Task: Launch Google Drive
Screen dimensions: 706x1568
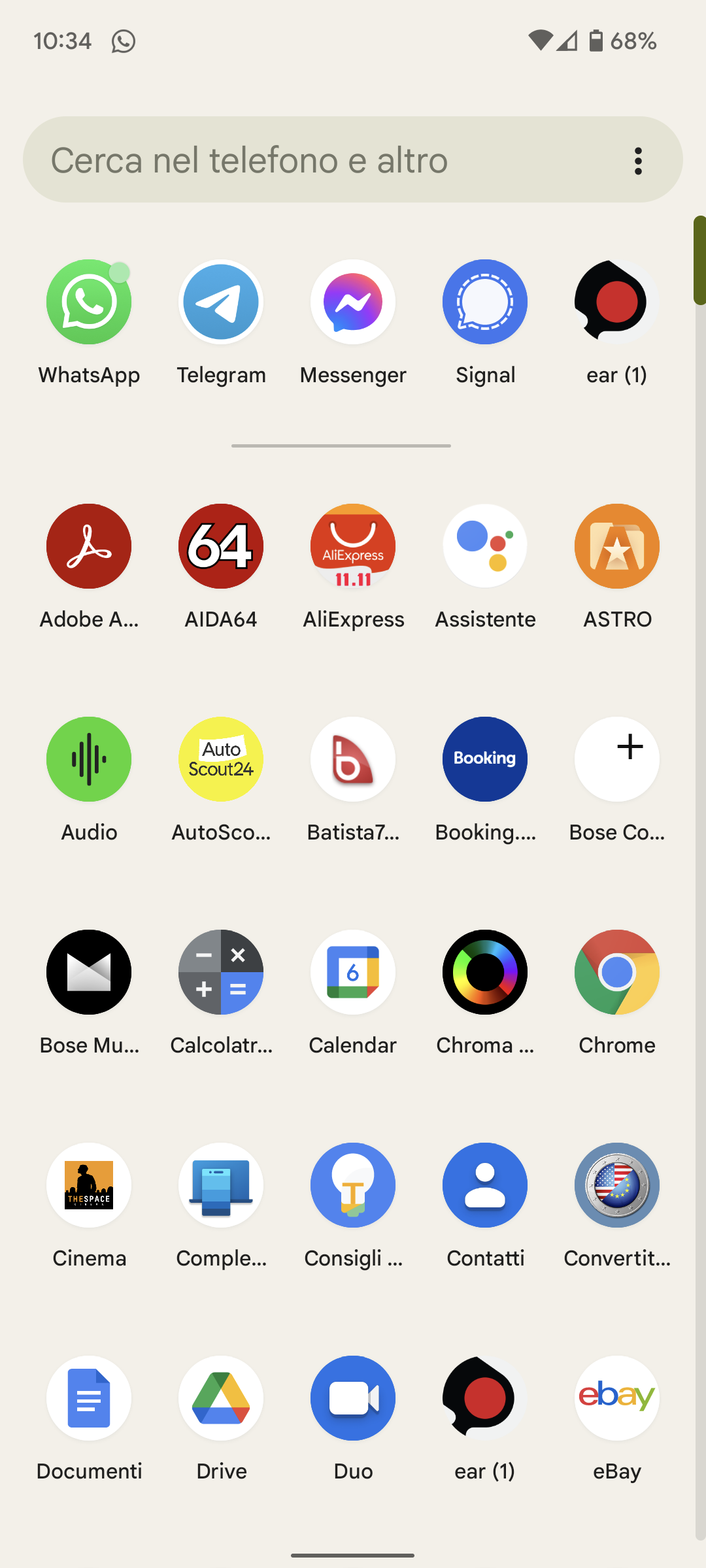Action: point(221,1399)
